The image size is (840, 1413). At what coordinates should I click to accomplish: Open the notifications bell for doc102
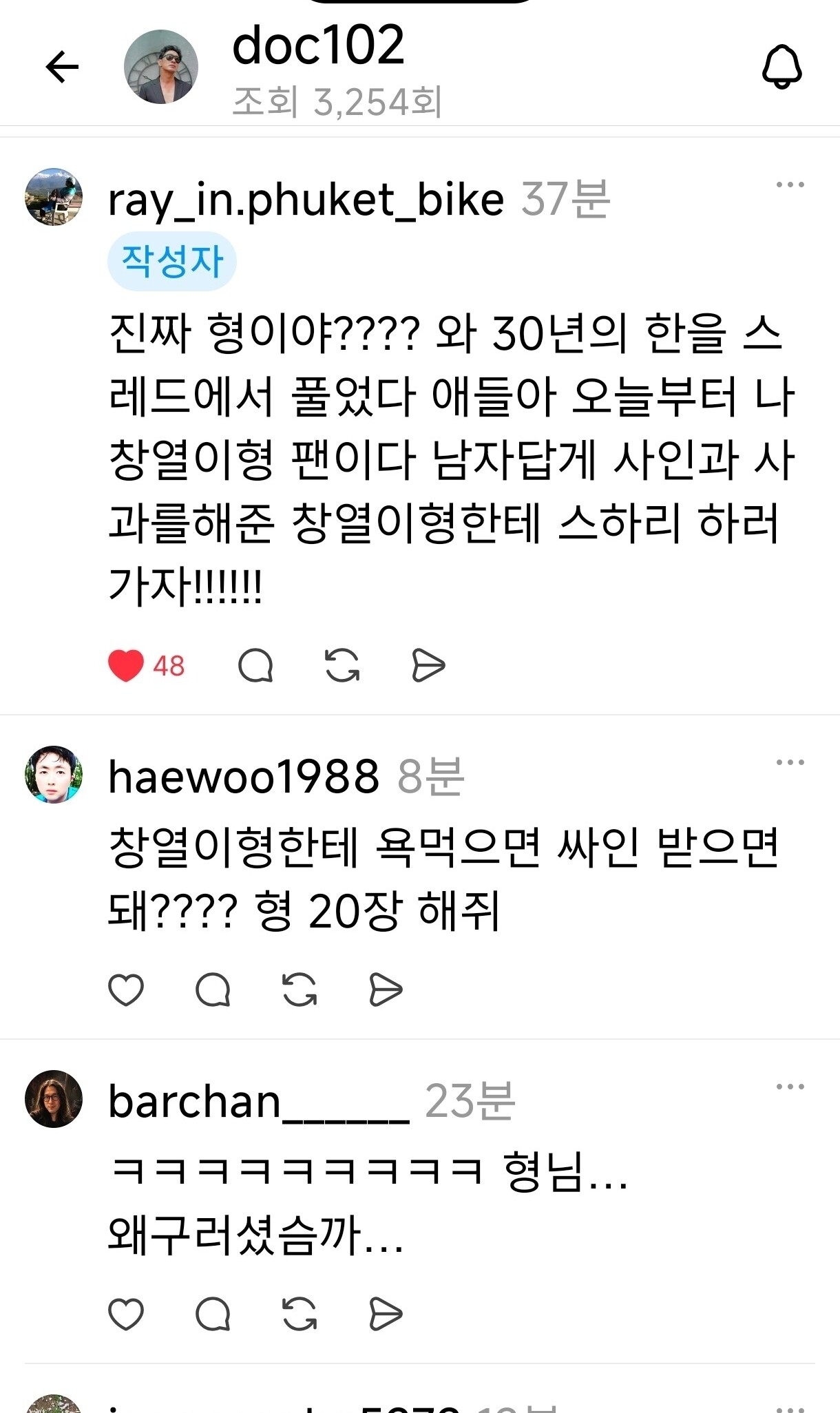[781, 67]
